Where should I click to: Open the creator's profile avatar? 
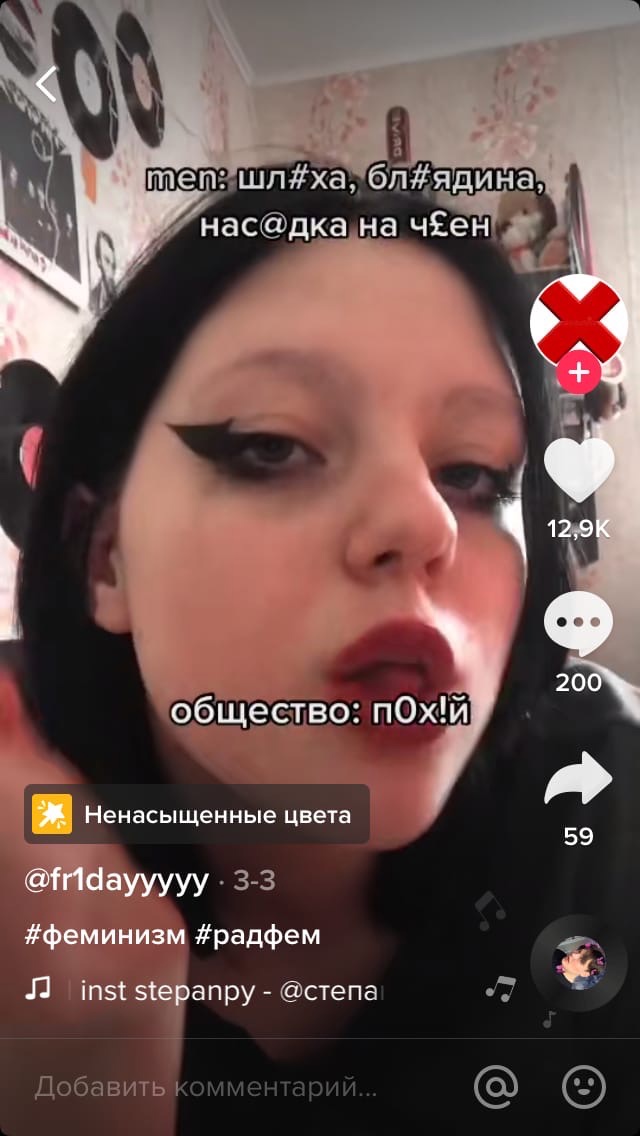click(x=578, y=322)
